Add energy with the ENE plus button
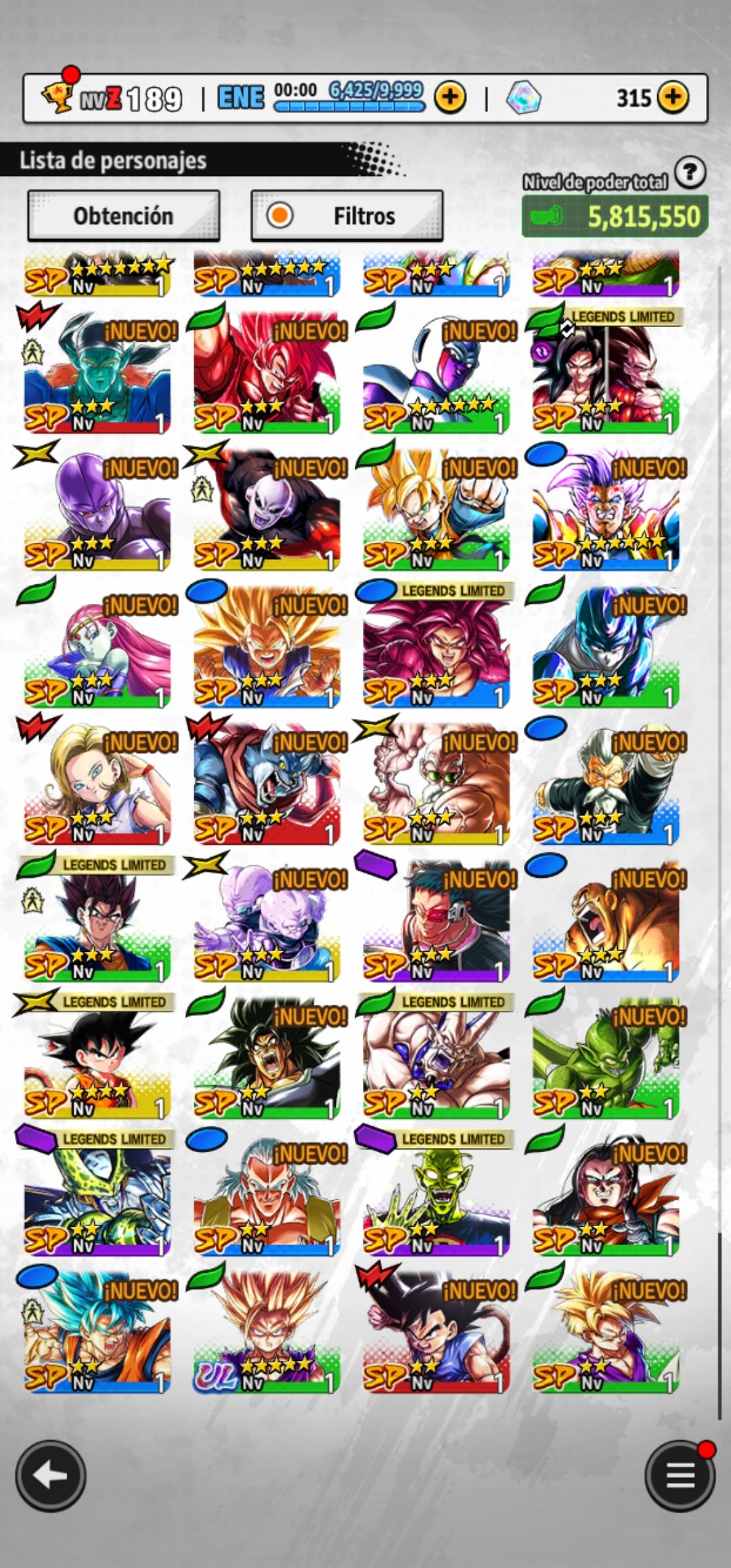 pyautogui.click(x=450, y=98)
